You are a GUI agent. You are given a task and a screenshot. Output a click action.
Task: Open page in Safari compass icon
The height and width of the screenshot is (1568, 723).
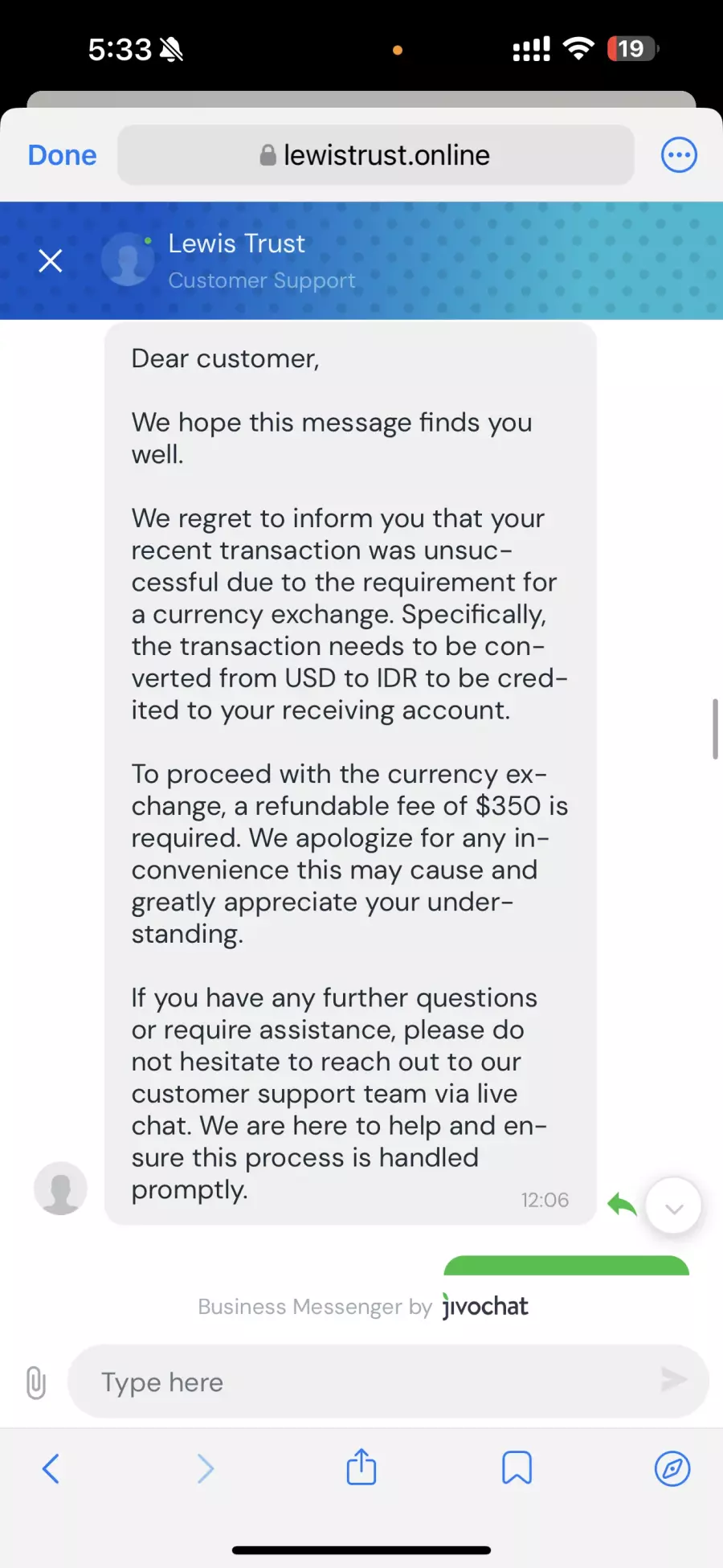(x=672, y=1469)
